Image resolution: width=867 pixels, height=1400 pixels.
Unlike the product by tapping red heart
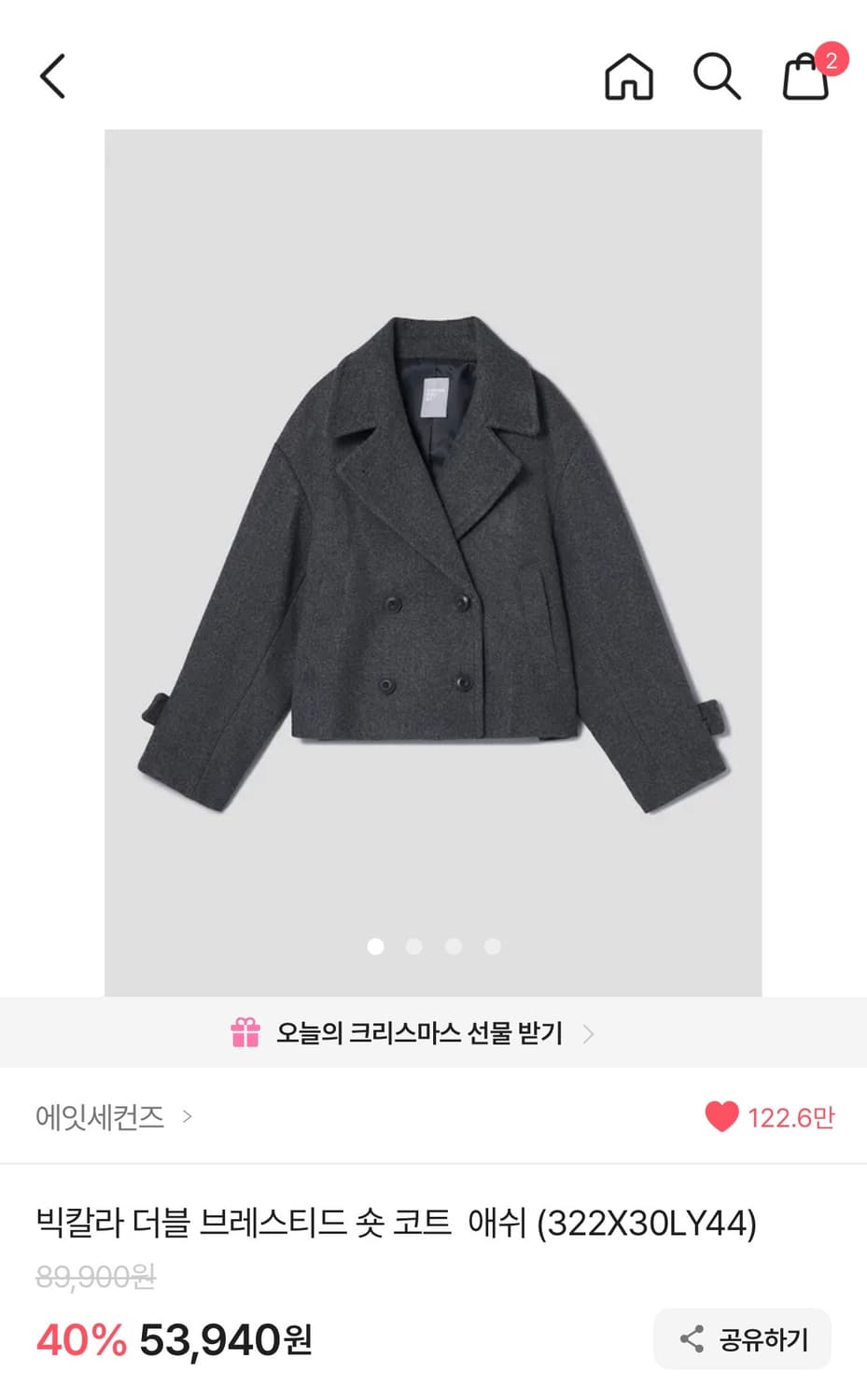[x=722, y=1116]
